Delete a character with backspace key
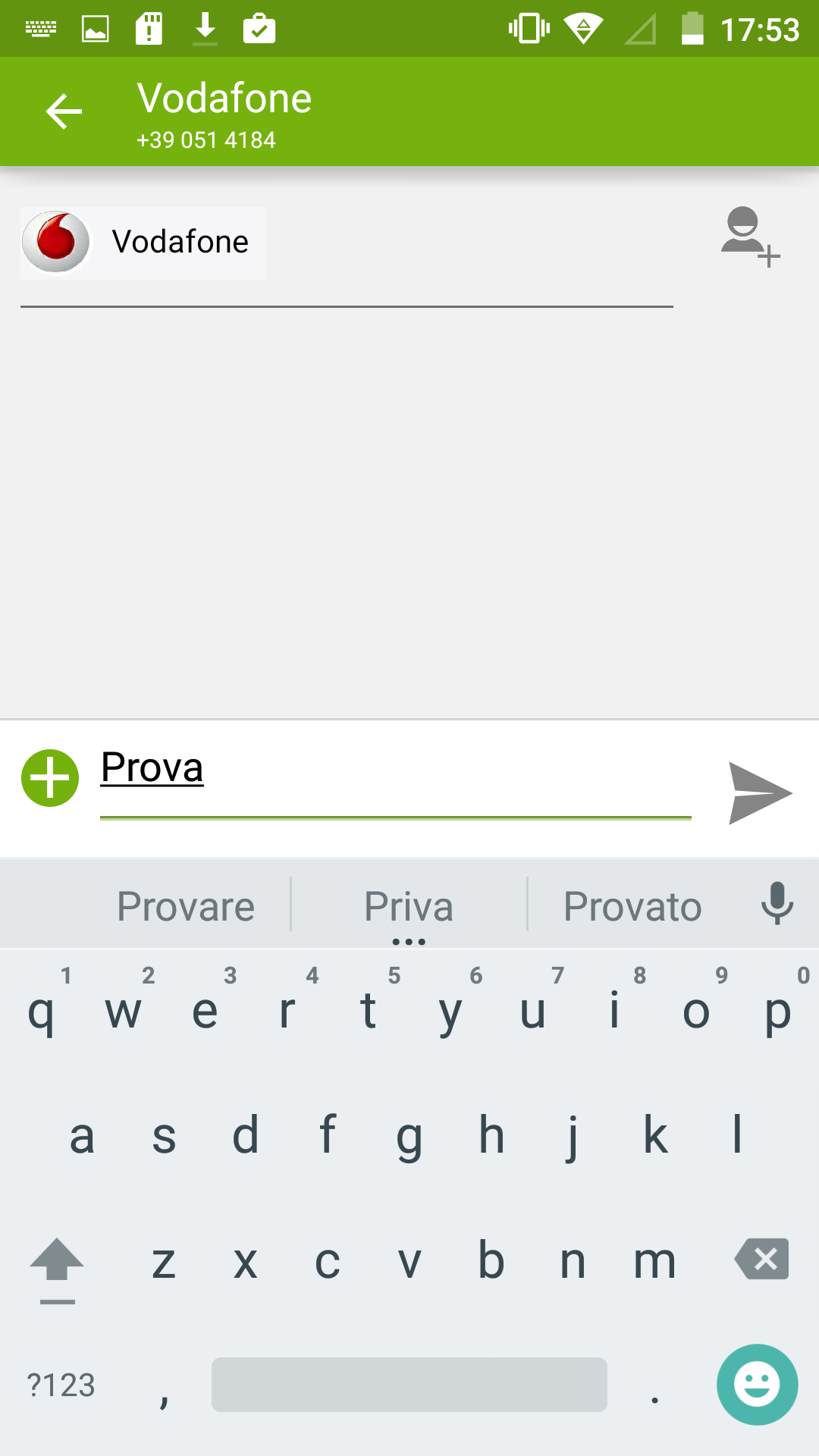 (x=761, y=1259)
